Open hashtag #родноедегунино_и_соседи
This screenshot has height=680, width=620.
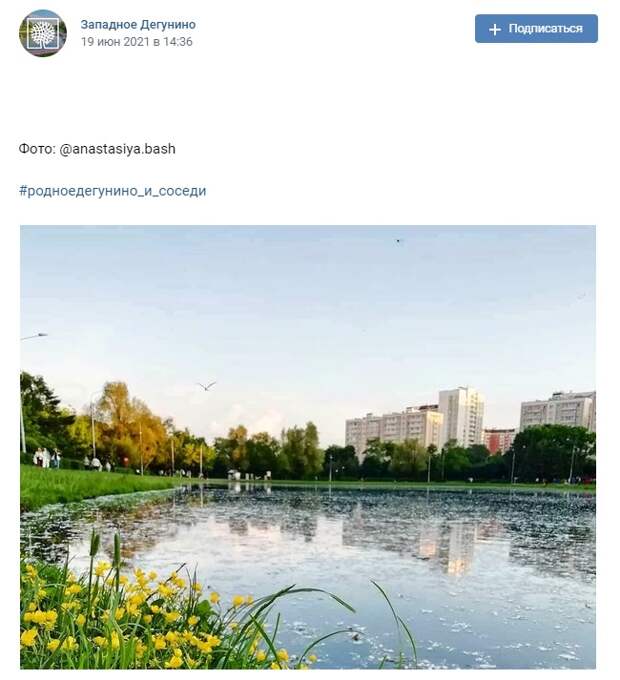click(x=112, y=191)
